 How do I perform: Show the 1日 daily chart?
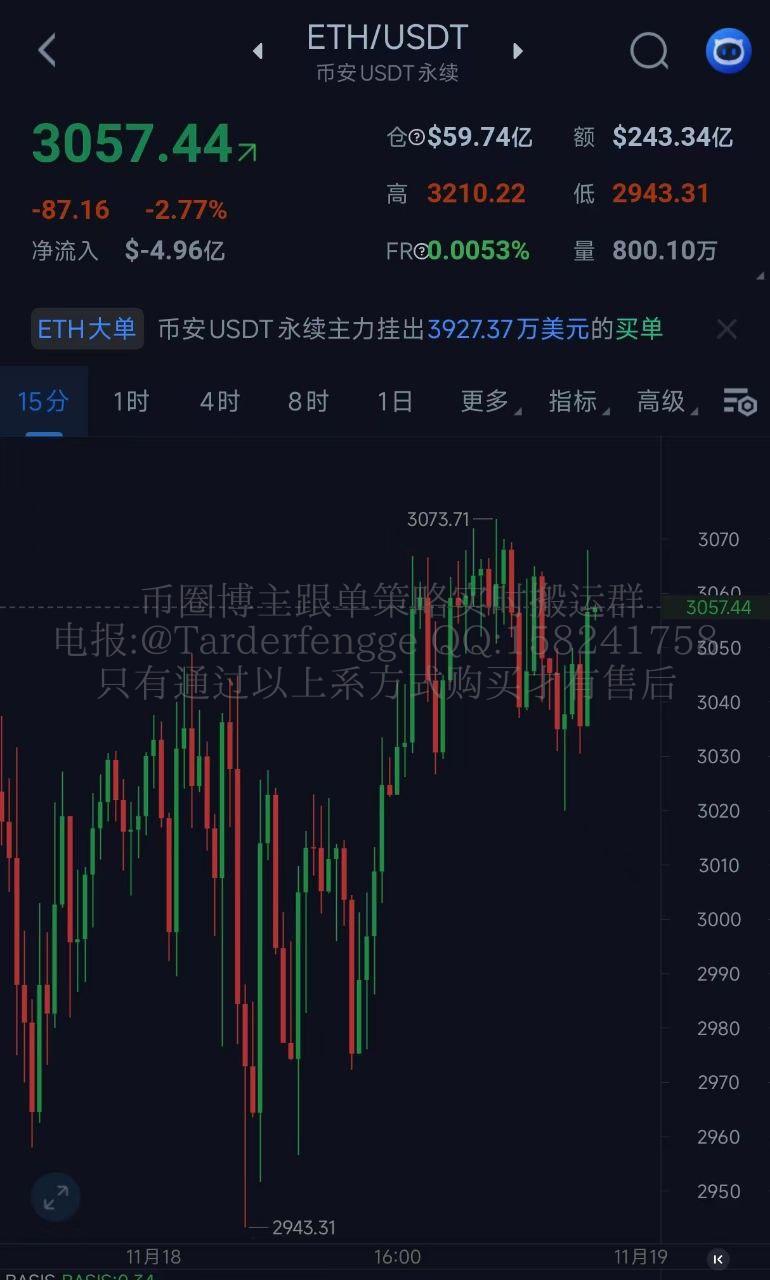[x=395, y=402]
